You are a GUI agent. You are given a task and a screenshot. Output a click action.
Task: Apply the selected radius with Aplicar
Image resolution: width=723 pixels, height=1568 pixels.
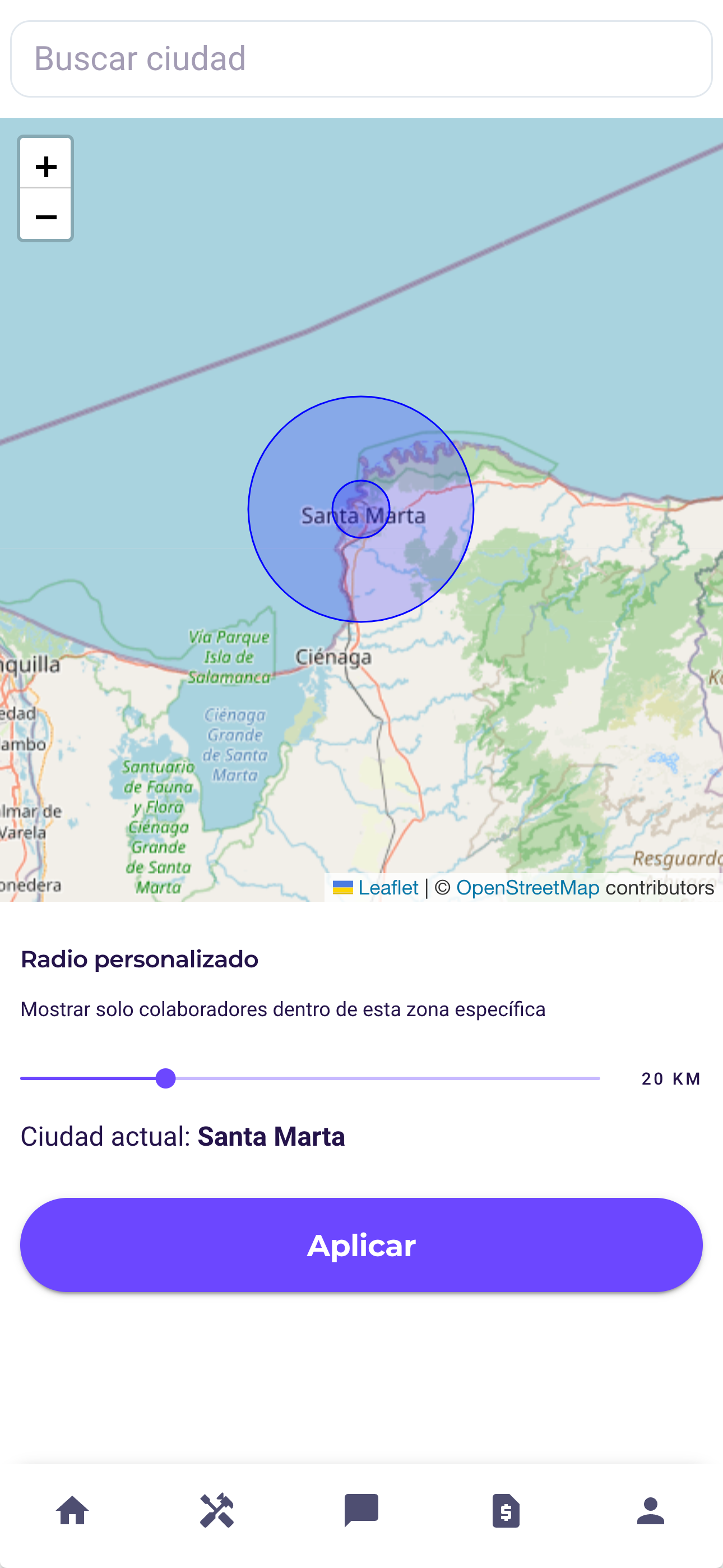pos(361,1245)
